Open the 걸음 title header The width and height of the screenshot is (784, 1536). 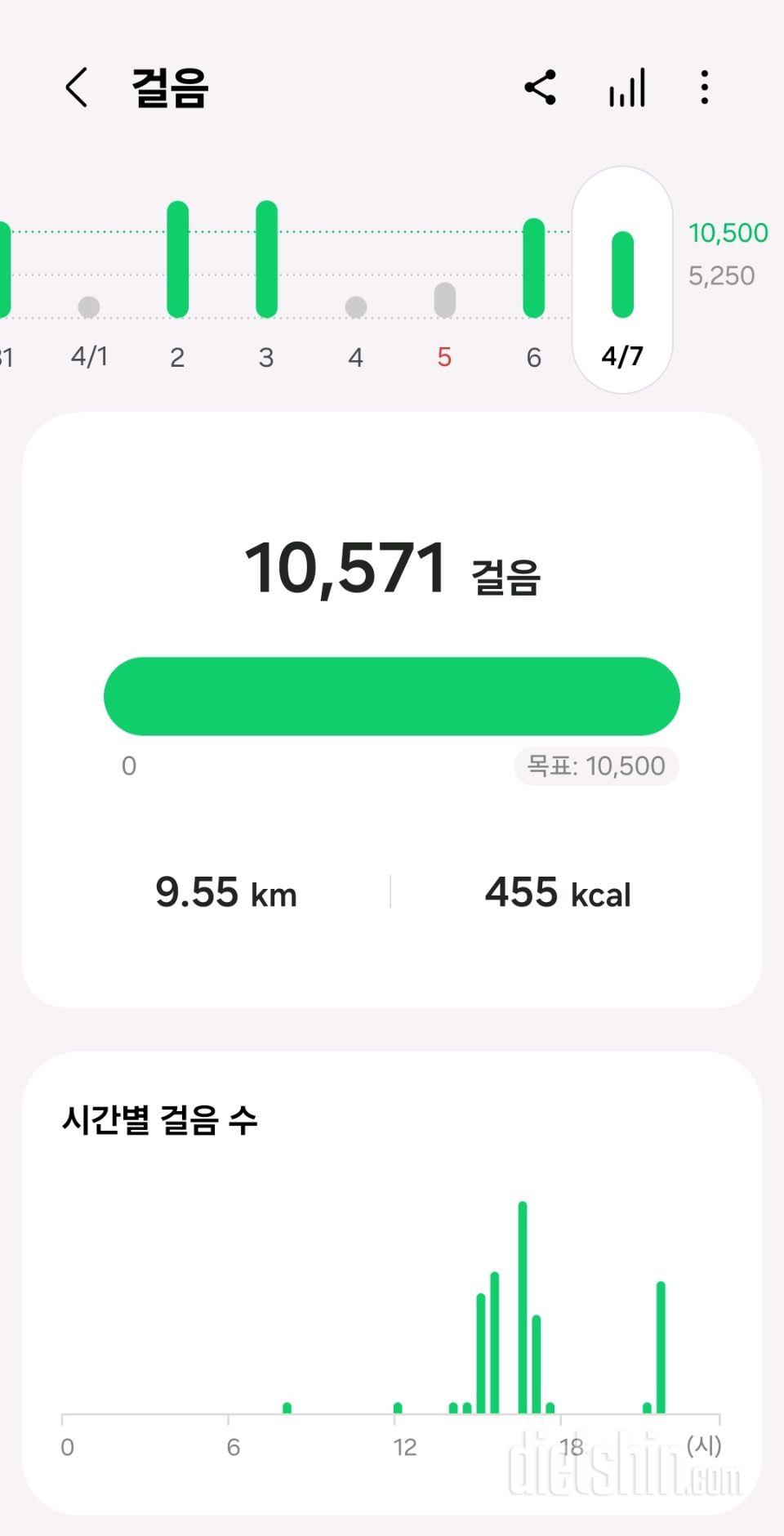167,87
